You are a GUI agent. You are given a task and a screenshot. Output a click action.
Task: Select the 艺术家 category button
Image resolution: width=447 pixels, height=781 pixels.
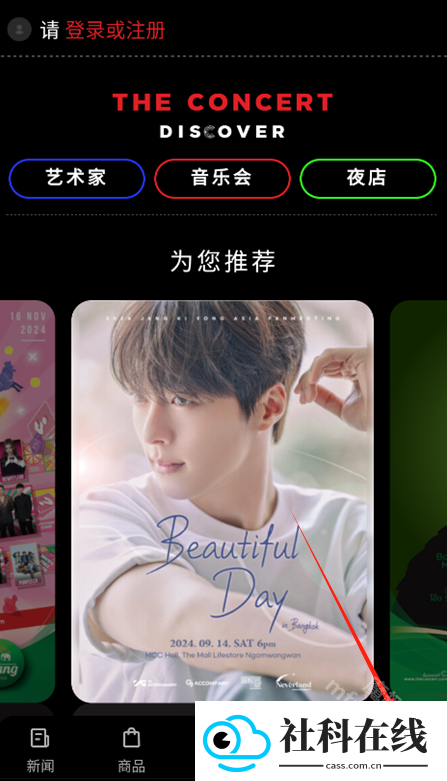click(x=77, y=178)
